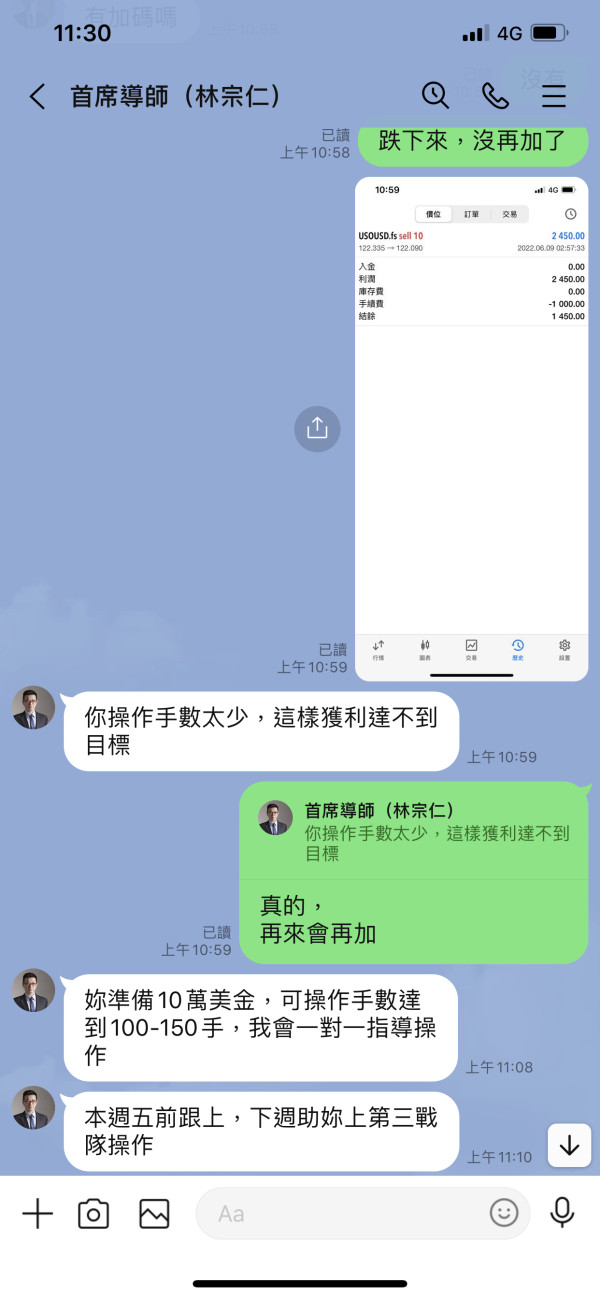Pick an image from the gallery
Image resolution: width=600 pixels, height=1299 pixels.
pyautogui.click(x=154, y=1214)
